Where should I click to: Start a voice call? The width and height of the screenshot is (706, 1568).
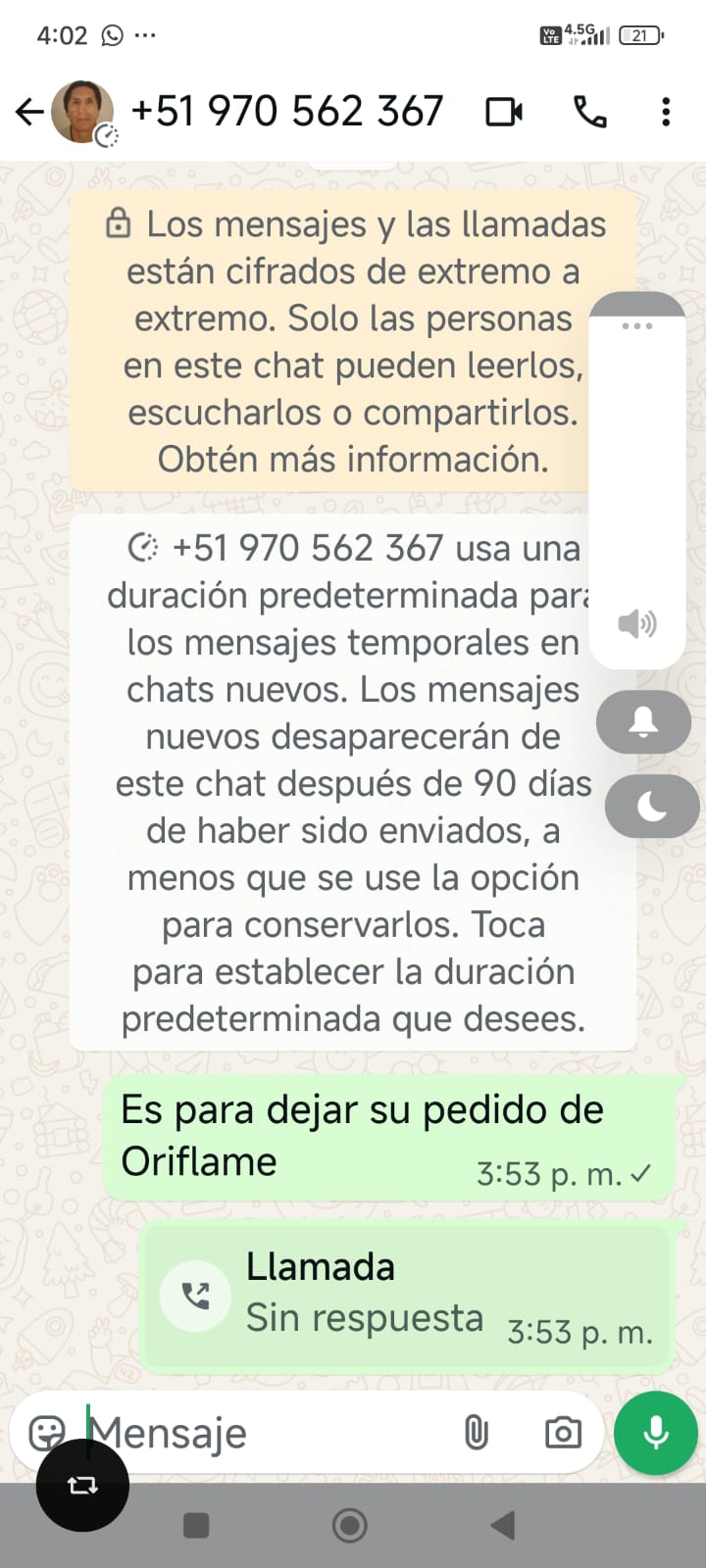point(590,112)
